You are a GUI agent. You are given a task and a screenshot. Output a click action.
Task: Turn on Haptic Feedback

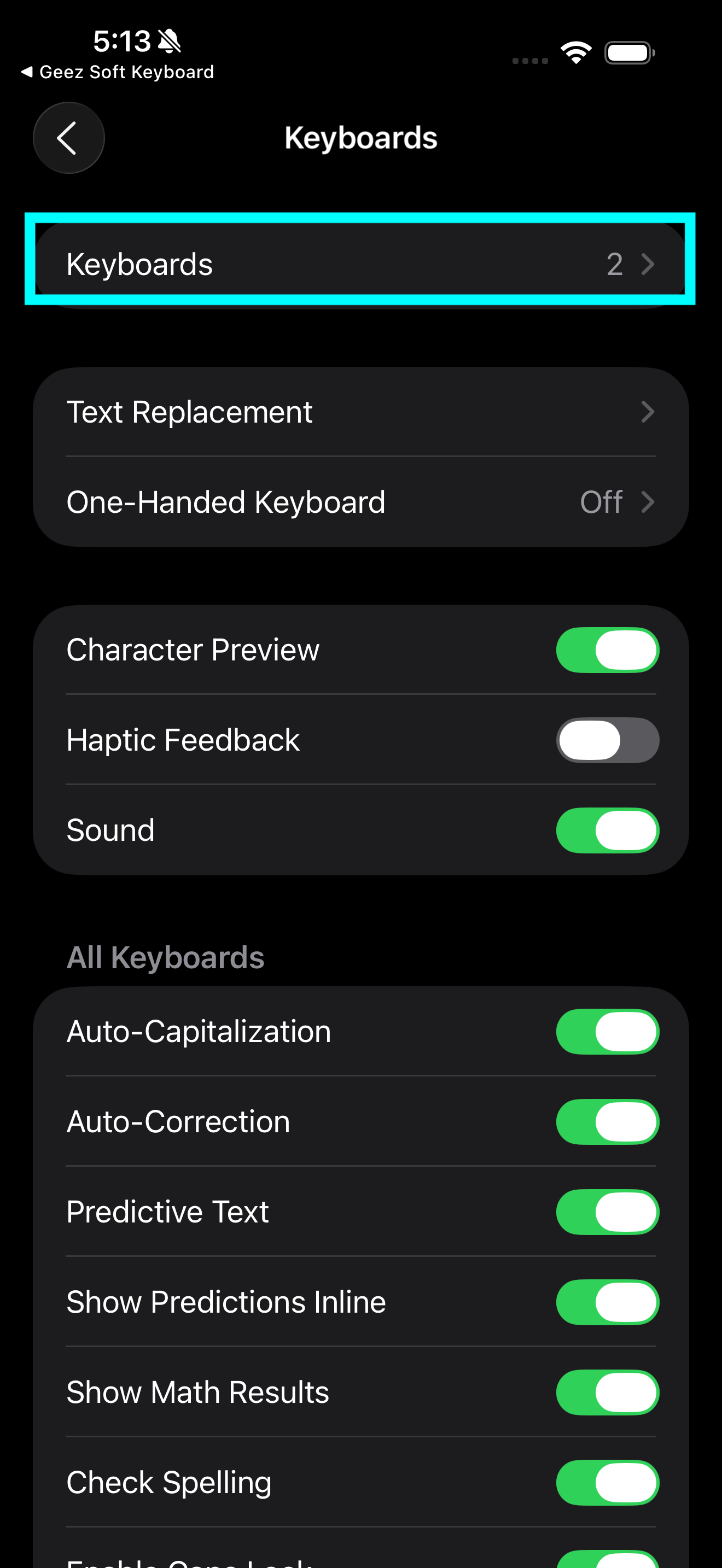[x=607, y=740]
